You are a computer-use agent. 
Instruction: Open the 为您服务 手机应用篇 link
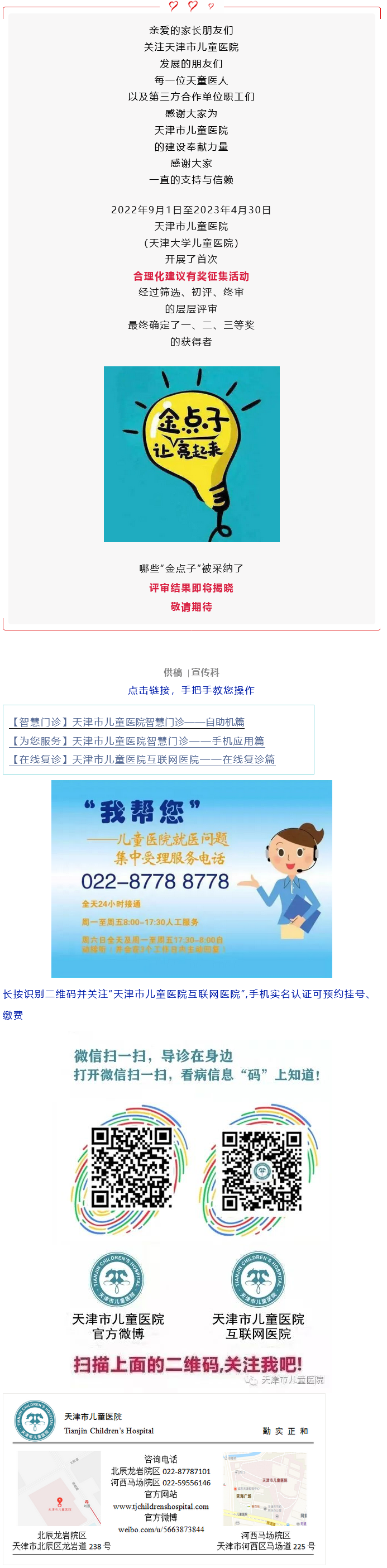(136, 741)
